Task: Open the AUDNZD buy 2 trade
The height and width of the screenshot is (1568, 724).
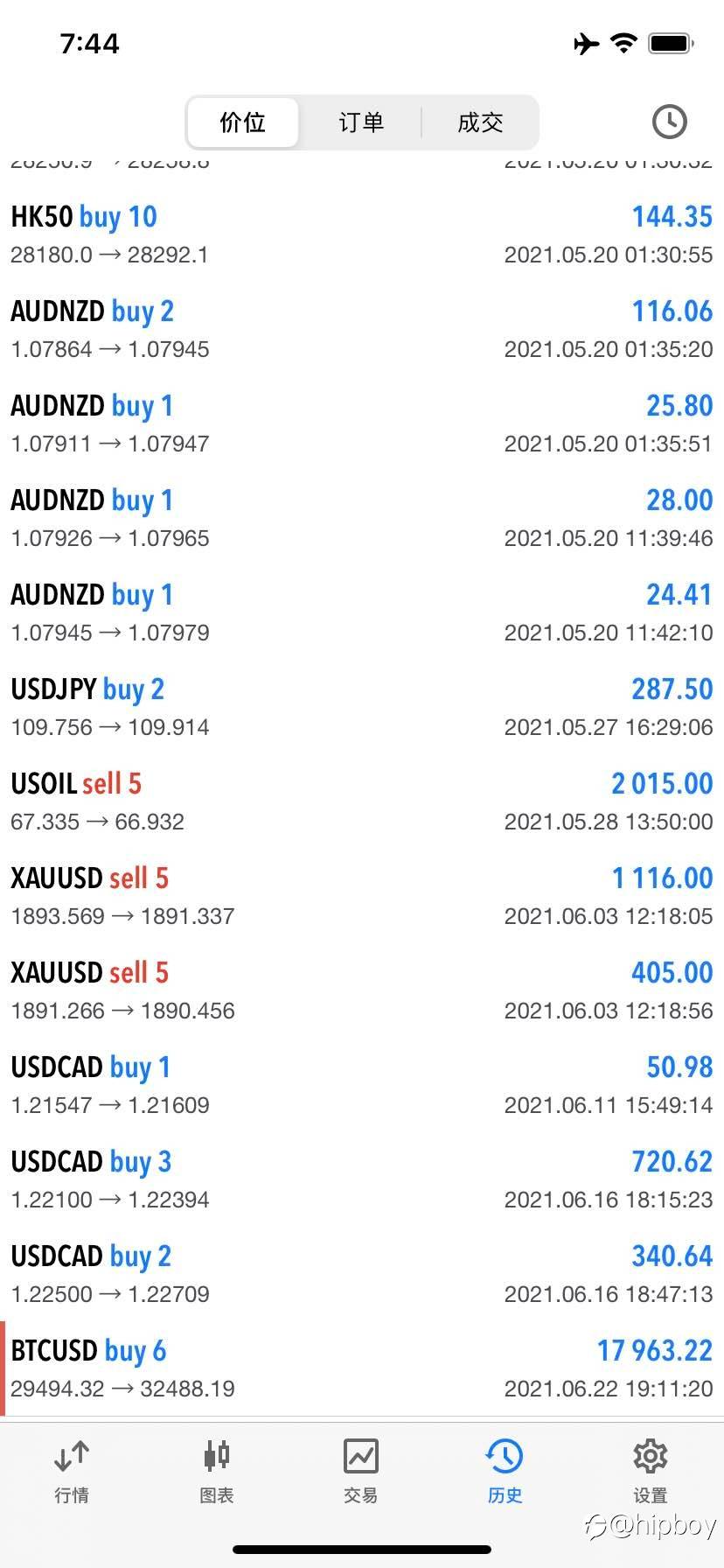Action: pyautogui.click(x=362, y=329)
